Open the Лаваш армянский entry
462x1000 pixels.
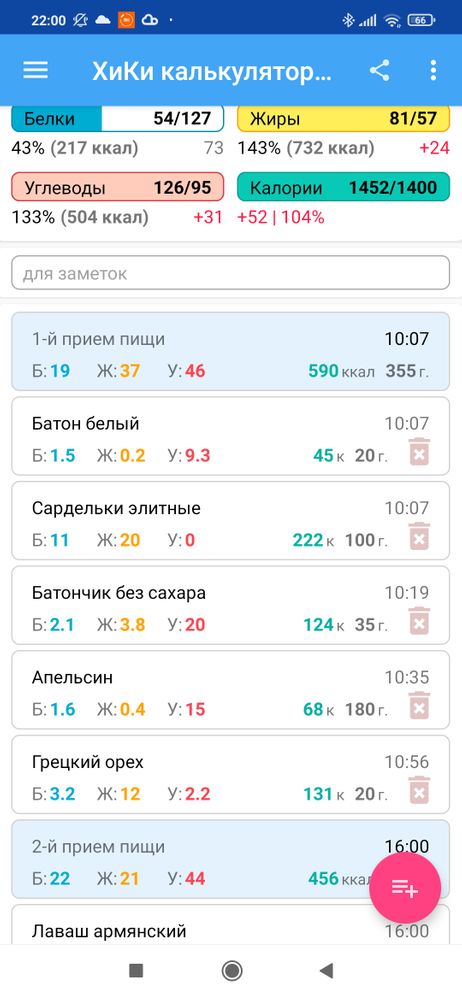(230, 924)
